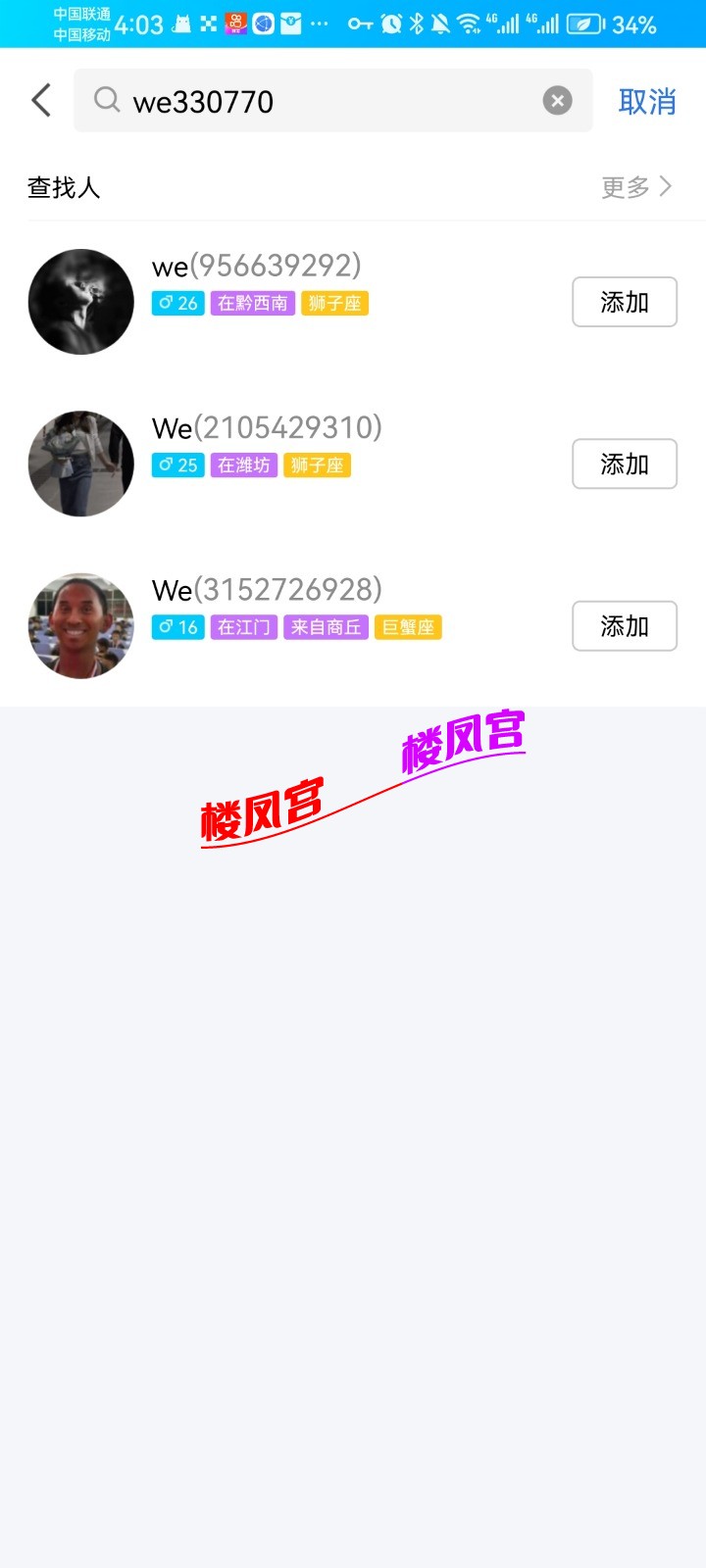Tap 添加 next to We(2105429310)
This screenshot has width=706, height=1568.
[x=625, y=464]
